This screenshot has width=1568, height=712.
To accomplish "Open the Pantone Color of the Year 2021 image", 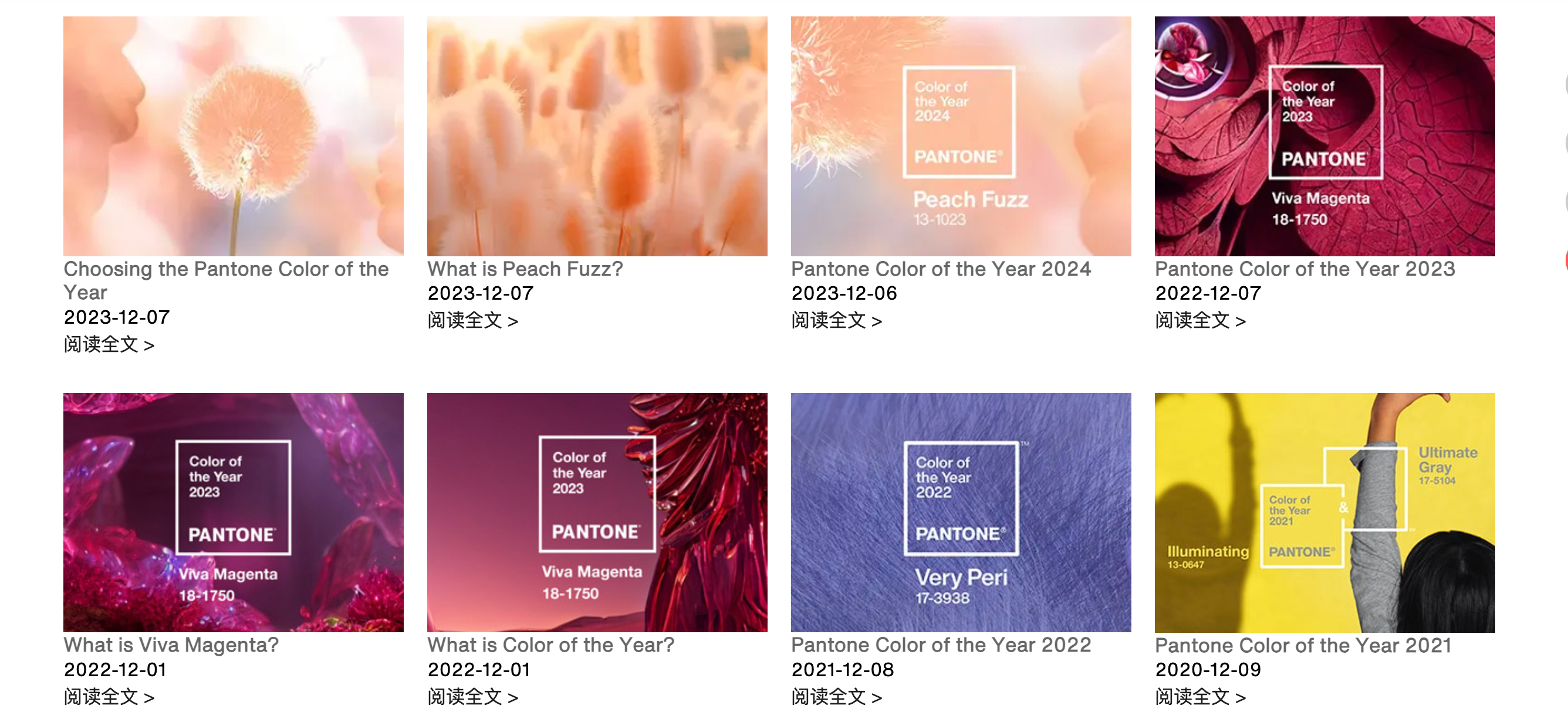I will [x=1324, y=512].
